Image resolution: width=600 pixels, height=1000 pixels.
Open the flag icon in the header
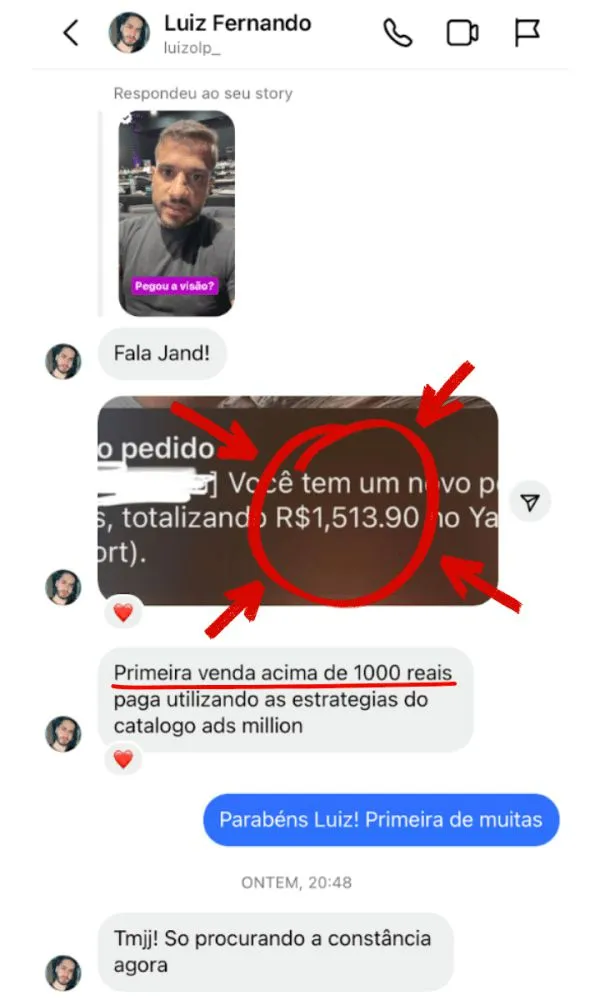tap(527, 33)
